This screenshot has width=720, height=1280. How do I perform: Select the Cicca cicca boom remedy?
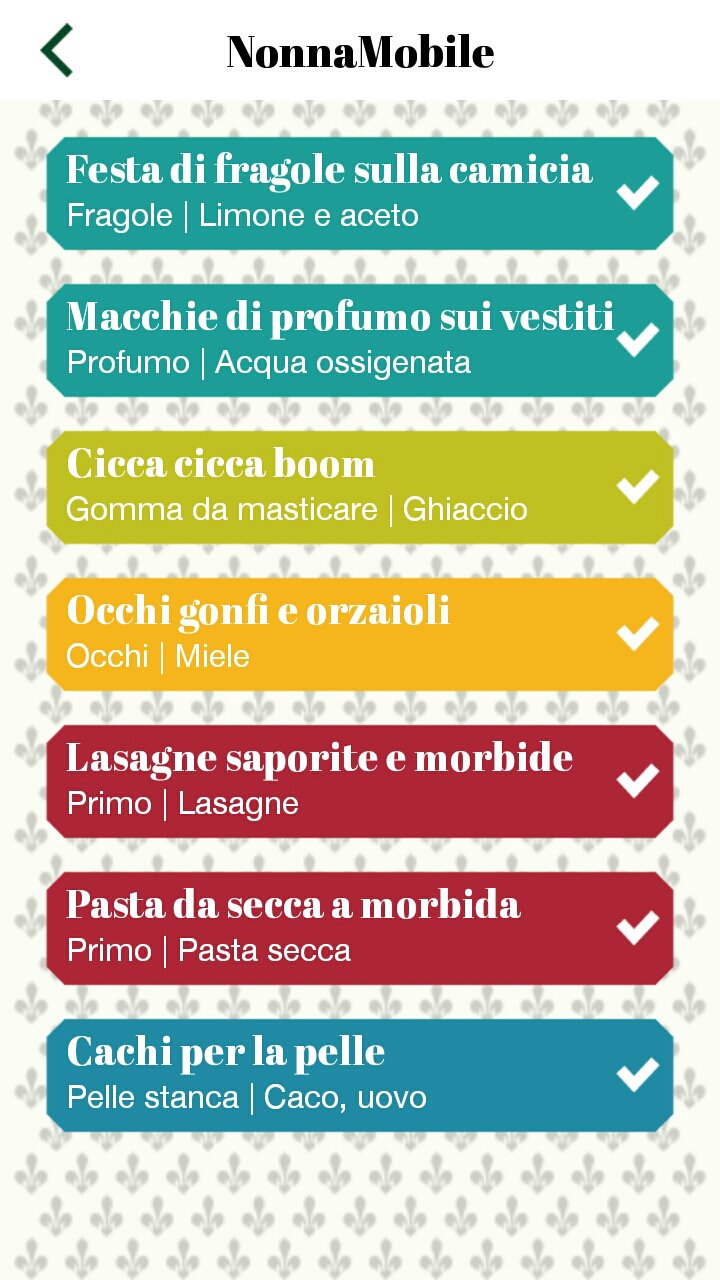[360, 487]
